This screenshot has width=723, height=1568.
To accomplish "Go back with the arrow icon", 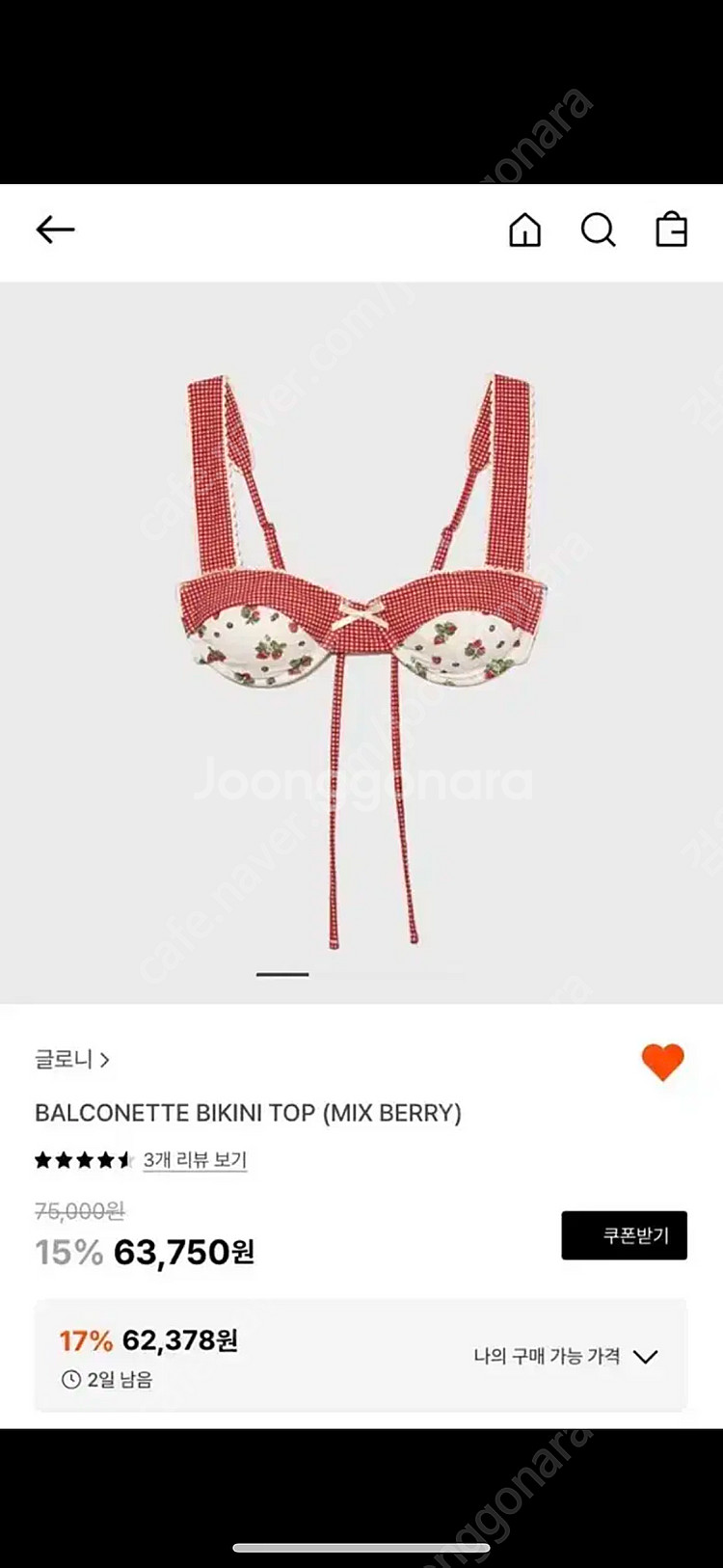I will click(55, 230).
